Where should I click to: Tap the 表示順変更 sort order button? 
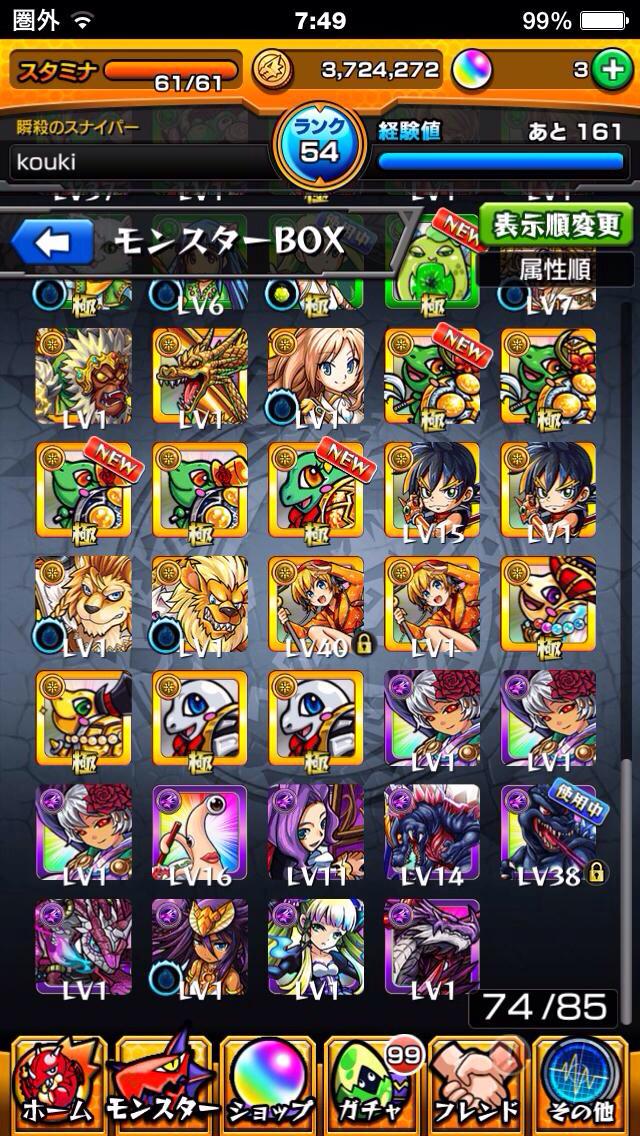[555, 224]
